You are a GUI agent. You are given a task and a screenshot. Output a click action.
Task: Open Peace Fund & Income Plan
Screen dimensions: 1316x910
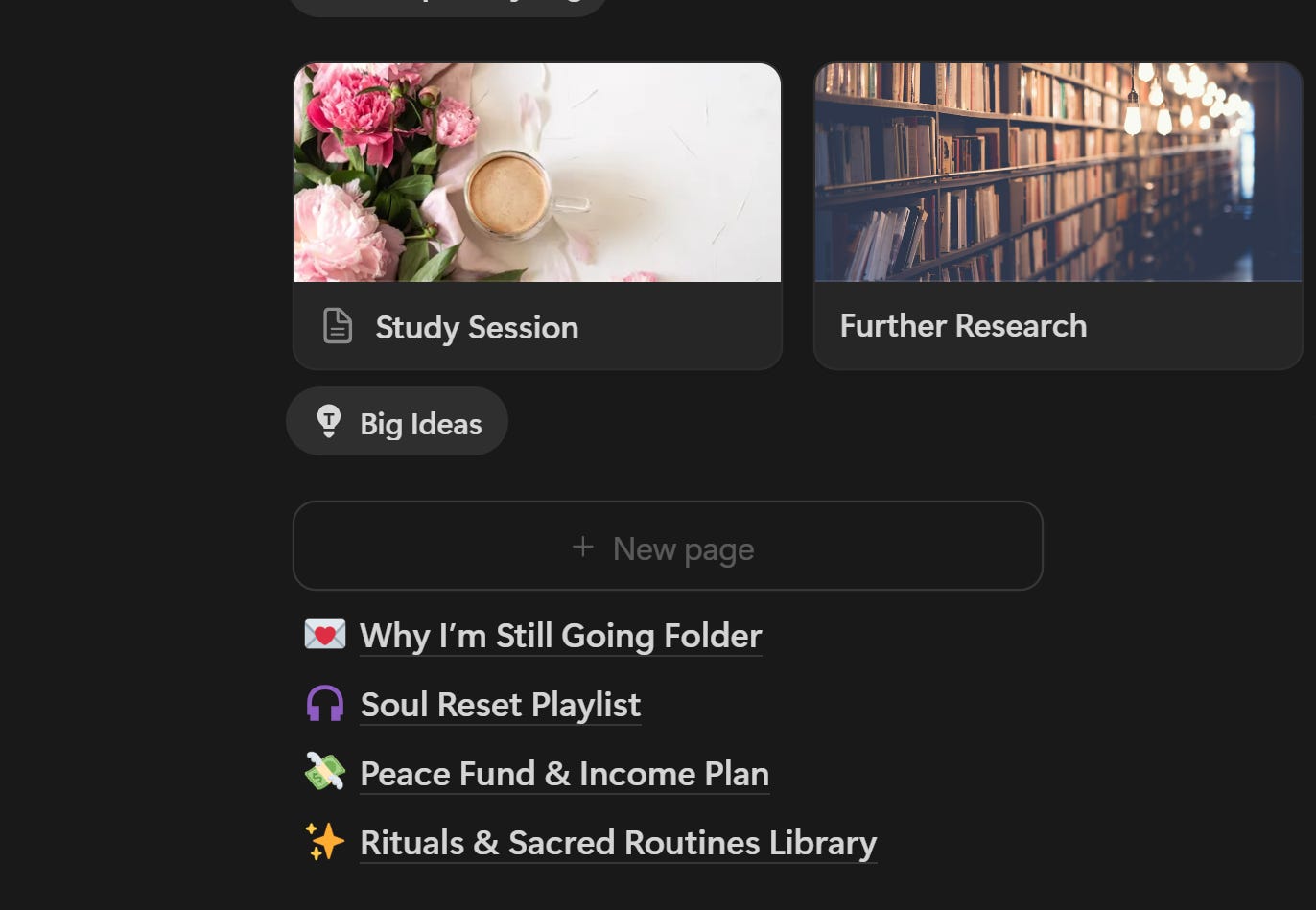pyautogui.click(x=564, y=774)
